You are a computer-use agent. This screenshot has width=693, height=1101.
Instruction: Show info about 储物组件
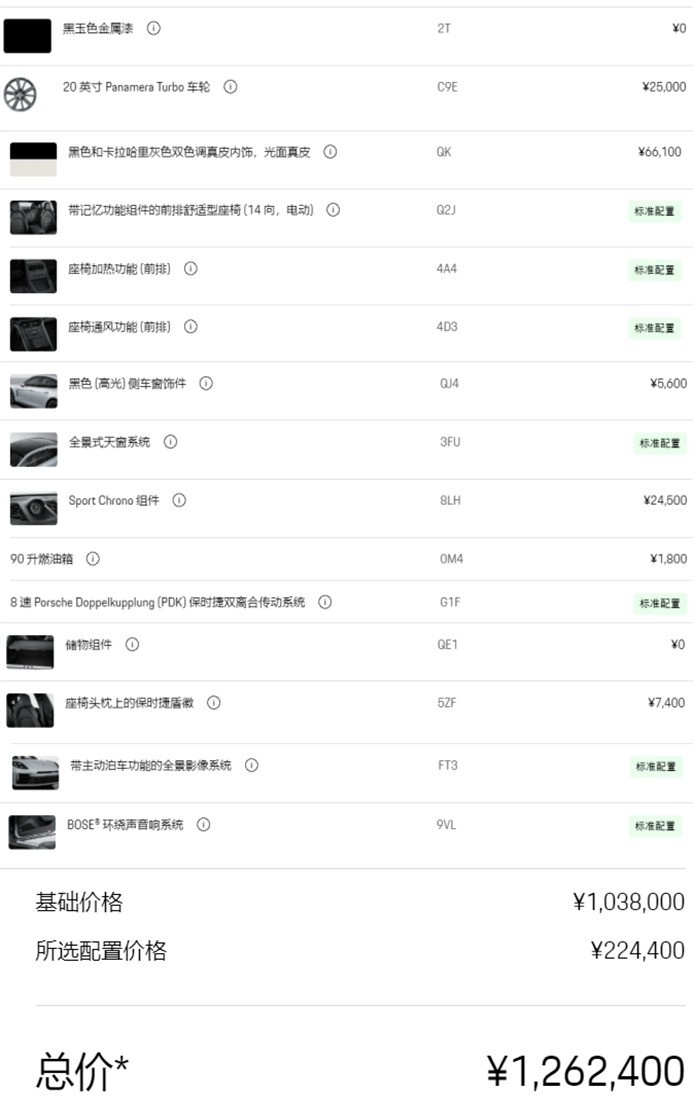pos(132,644)
